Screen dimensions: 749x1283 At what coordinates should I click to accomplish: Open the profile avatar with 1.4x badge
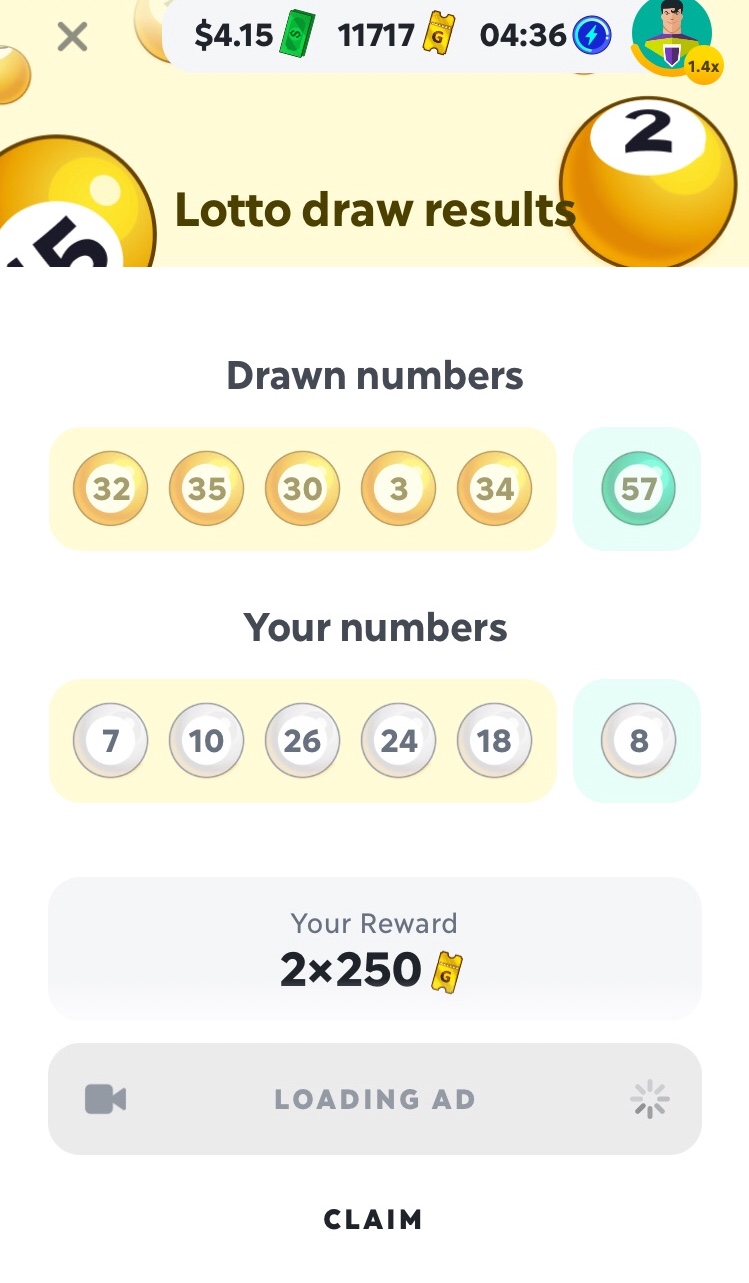tap(673, 36)
